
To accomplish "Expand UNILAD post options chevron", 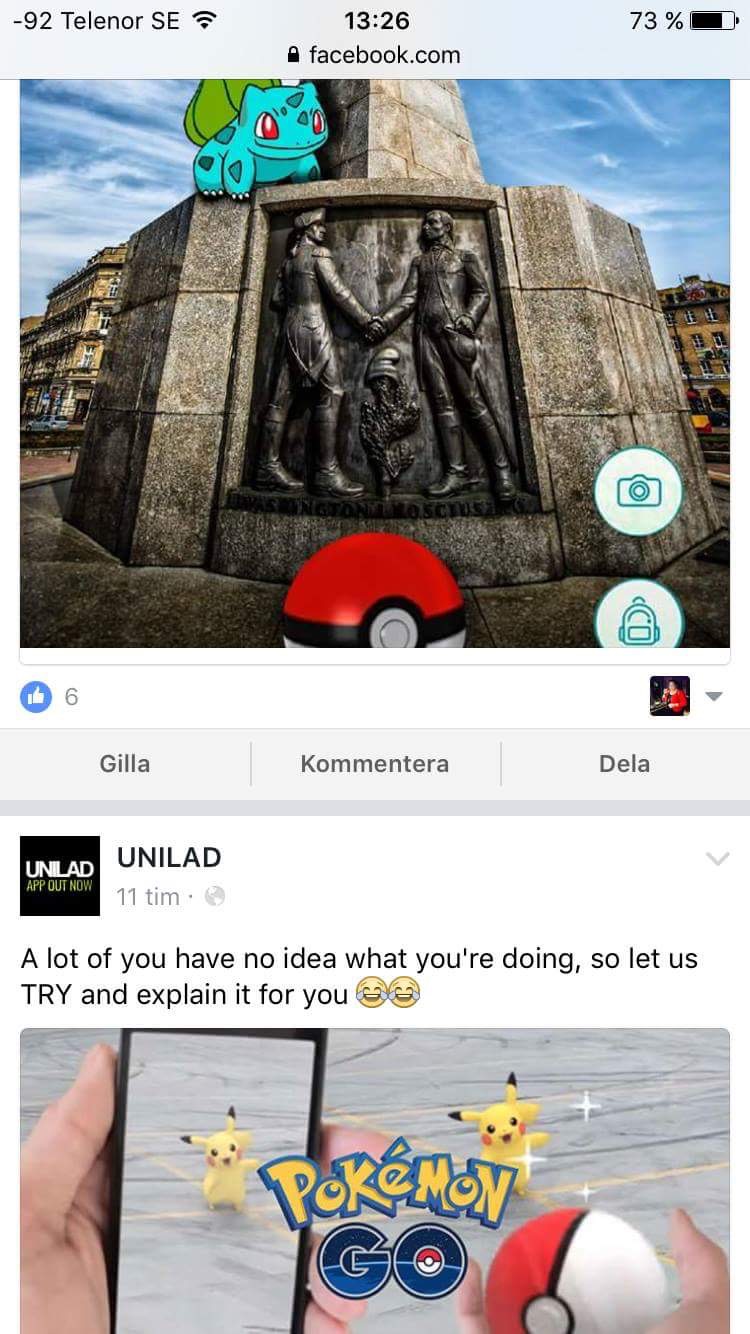I will coord(717,859).
